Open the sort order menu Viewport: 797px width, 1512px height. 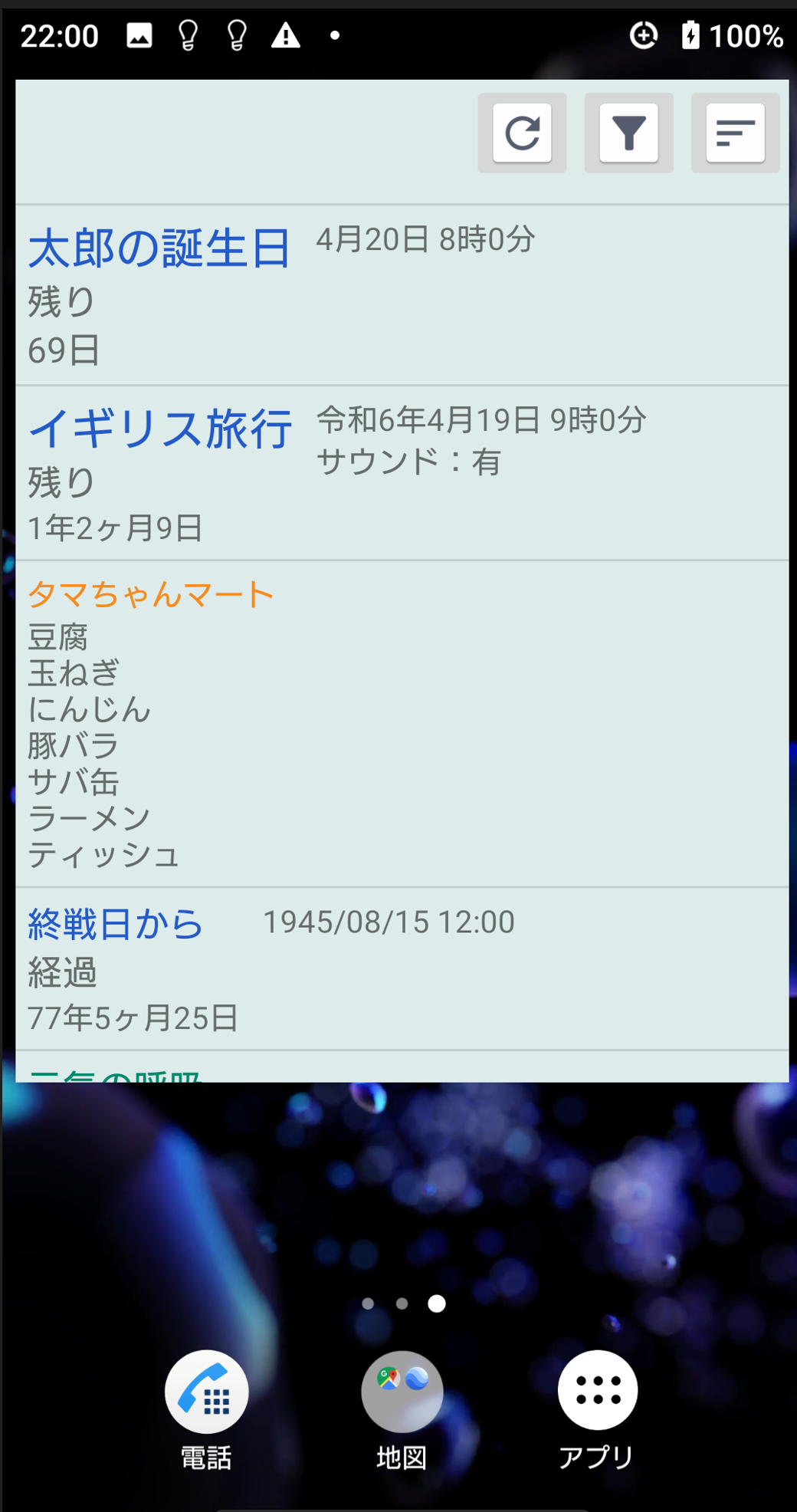tap(735, 133)
